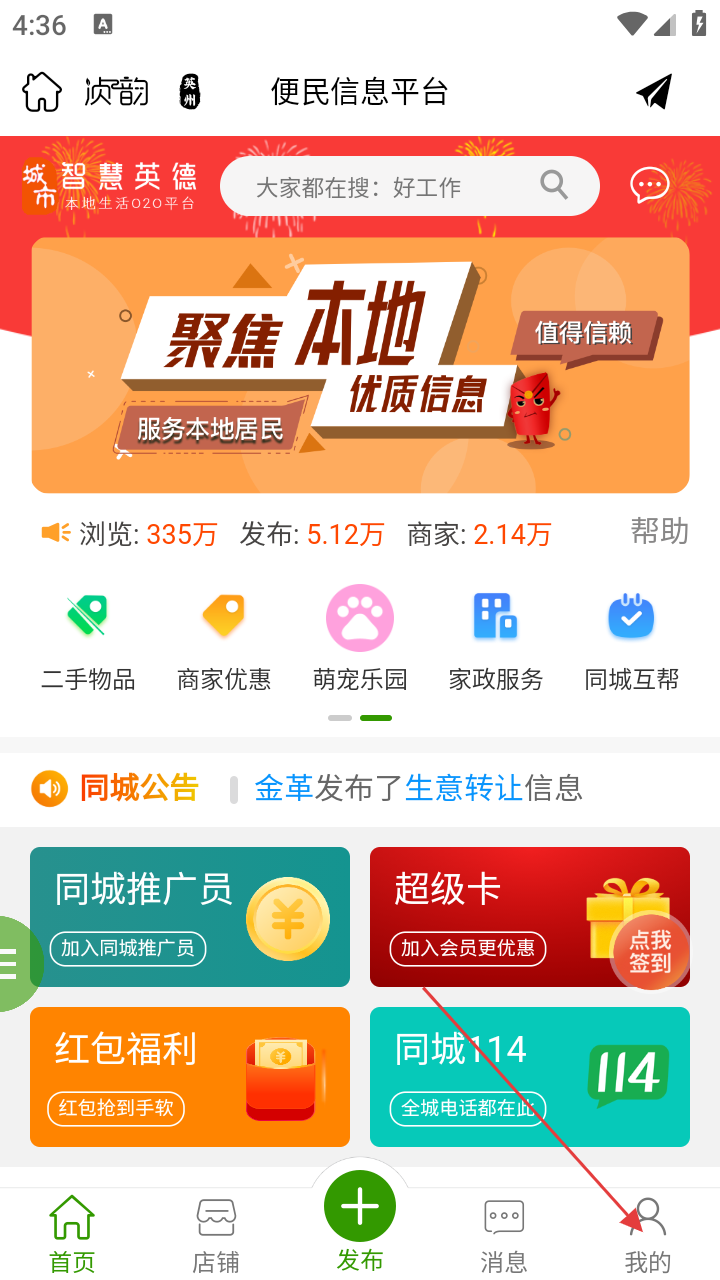The width and height of the screenshot is (720, 1280).
Task: Tap the home icon in the top bar
Action: (x=42, y=92)
